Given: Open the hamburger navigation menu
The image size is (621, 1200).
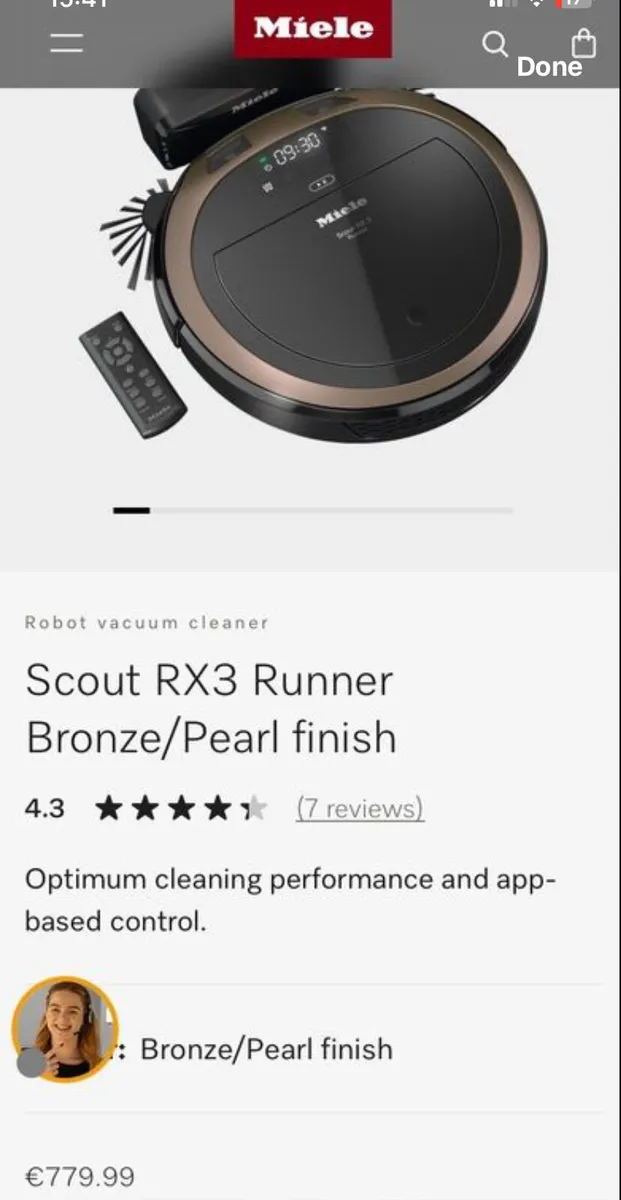Looking at the screenshot, I should pyautogui.click(x=67, y=43).
